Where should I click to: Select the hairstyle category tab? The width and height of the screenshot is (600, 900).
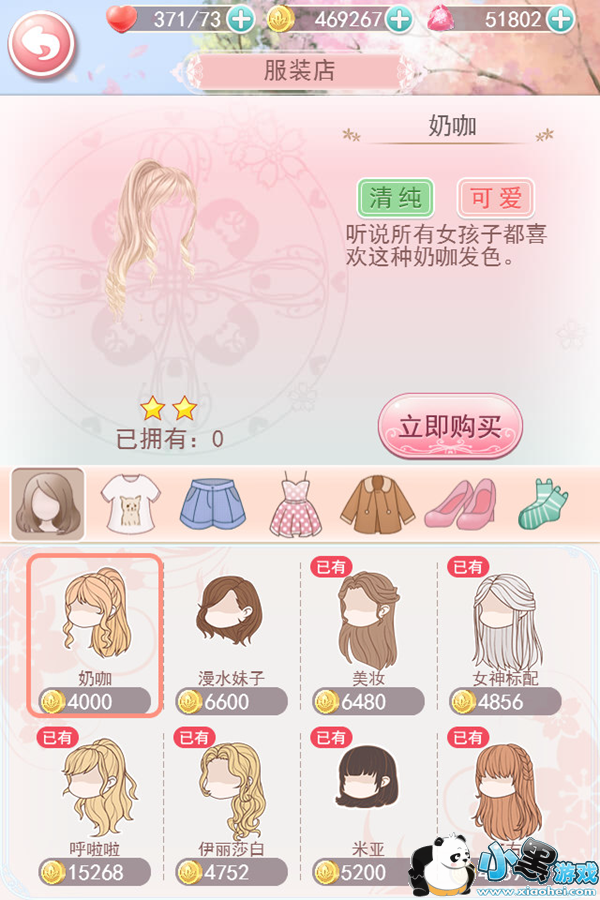47,503
